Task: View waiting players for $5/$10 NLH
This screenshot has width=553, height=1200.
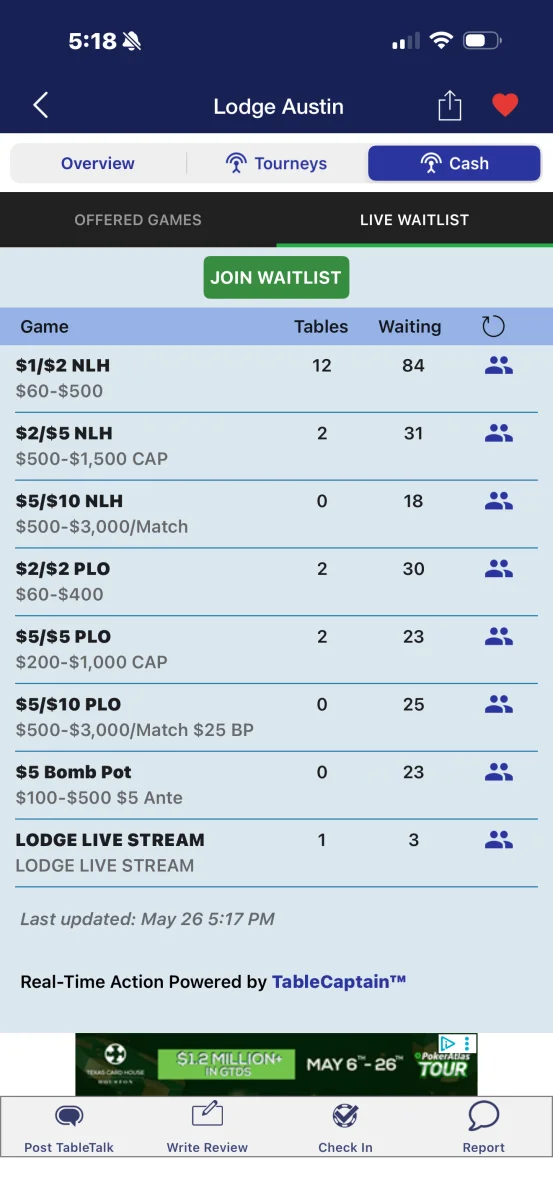Action: (498, 501)
